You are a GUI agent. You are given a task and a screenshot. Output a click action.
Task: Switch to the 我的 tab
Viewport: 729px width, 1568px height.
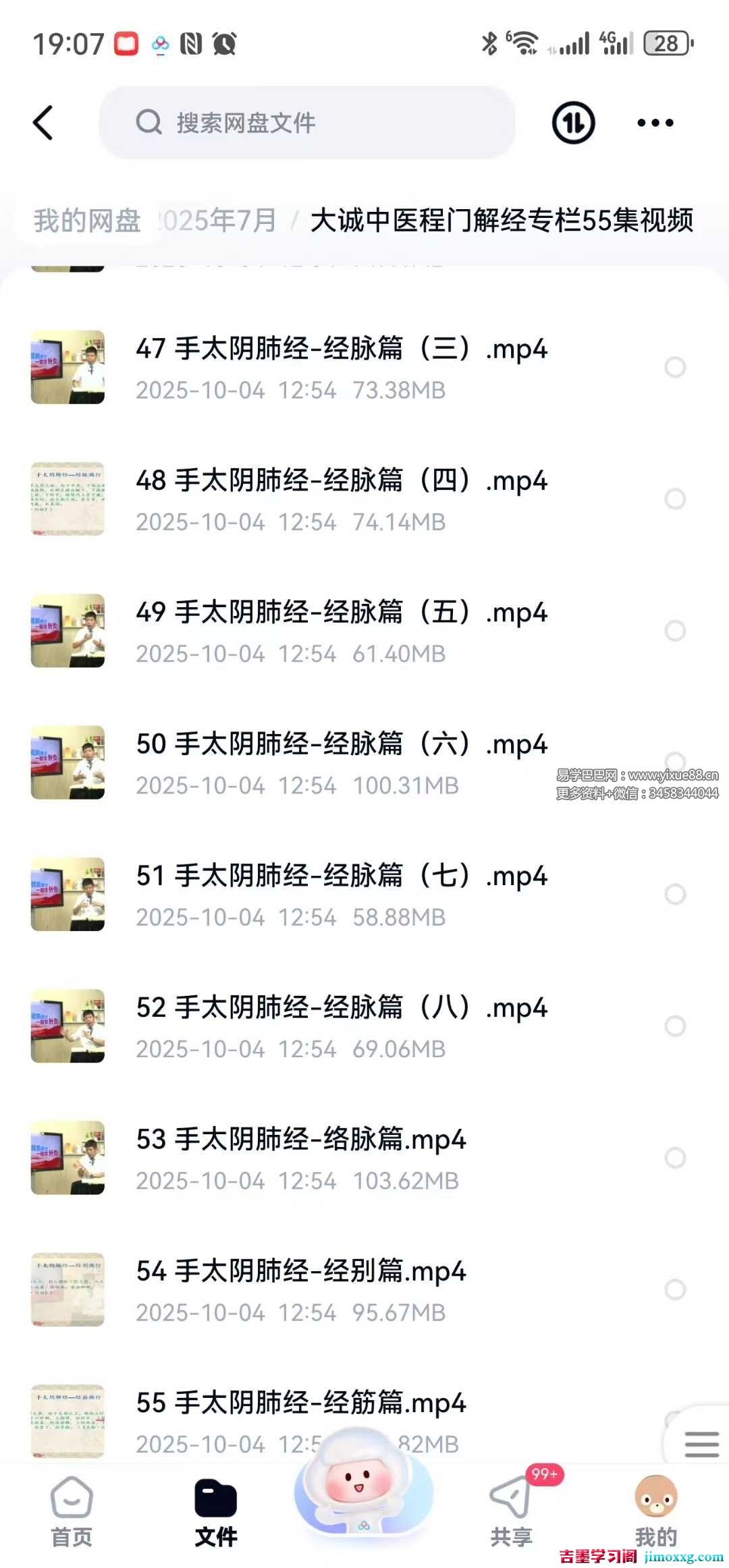[655, 1511]
